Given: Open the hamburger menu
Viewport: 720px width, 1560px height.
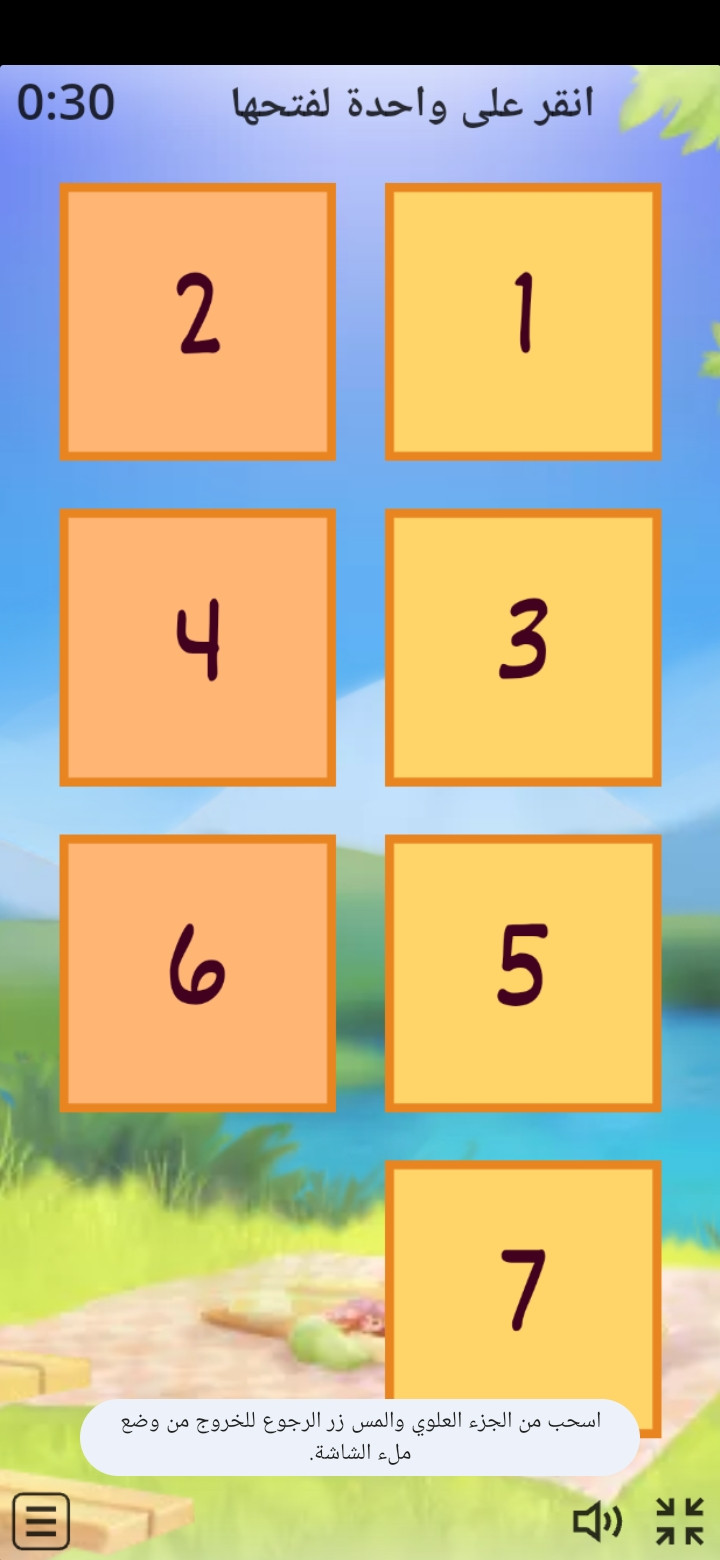Looking at the screenshot, I should coord(41,1521).
